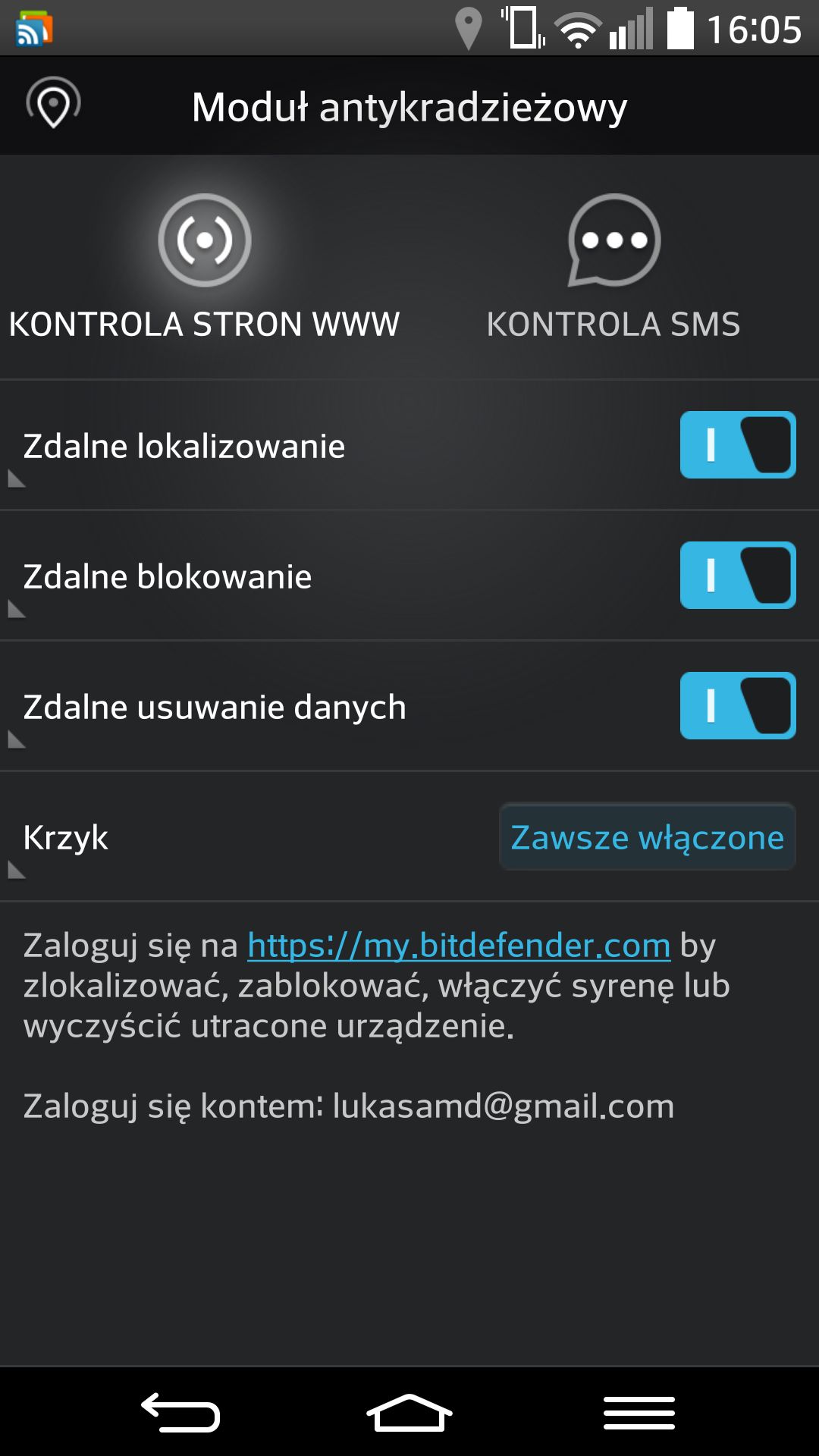
Task: Open the my.bitdefender.com link
Action: [459, 946]
